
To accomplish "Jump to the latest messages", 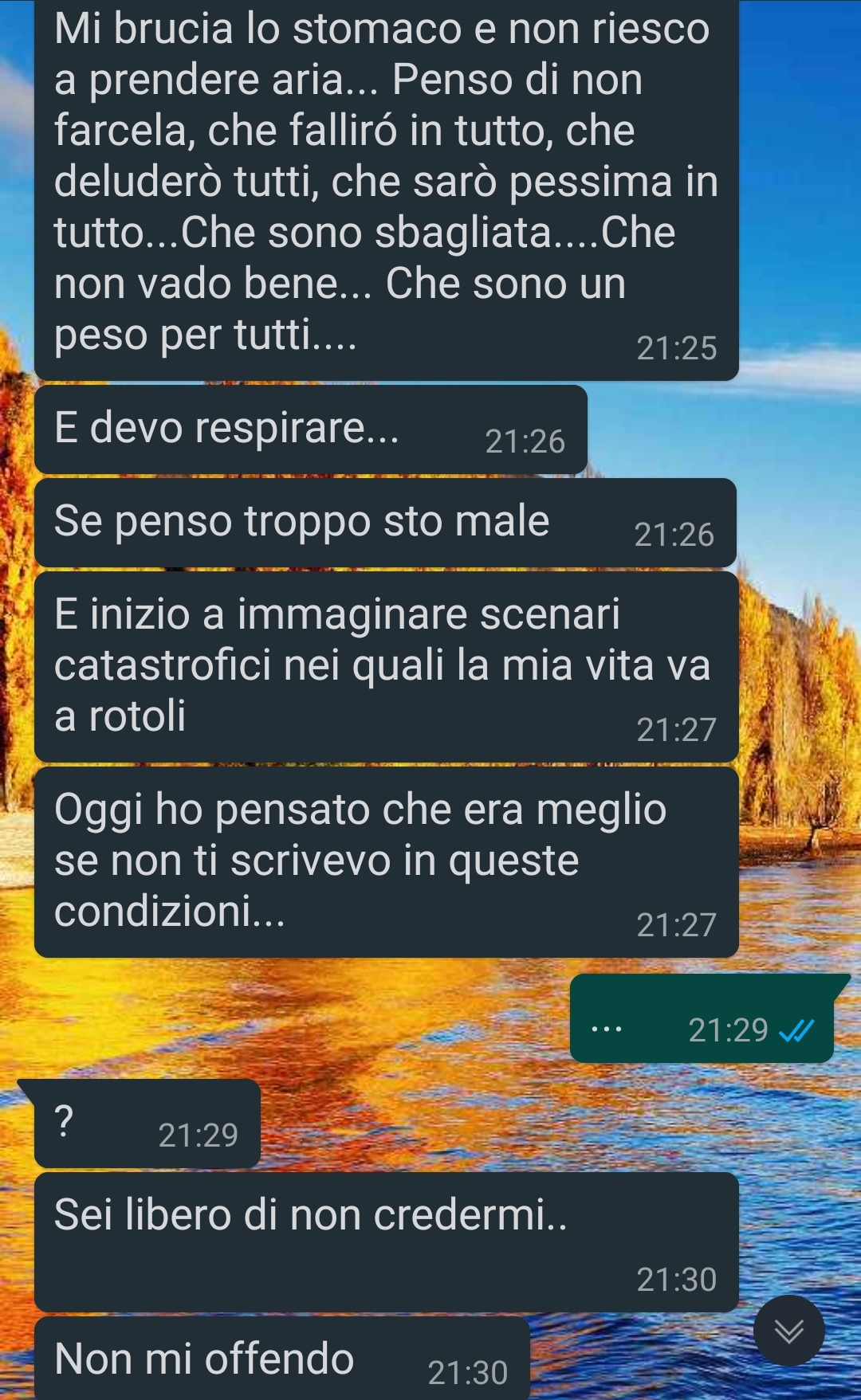I will pos(788,1330).
